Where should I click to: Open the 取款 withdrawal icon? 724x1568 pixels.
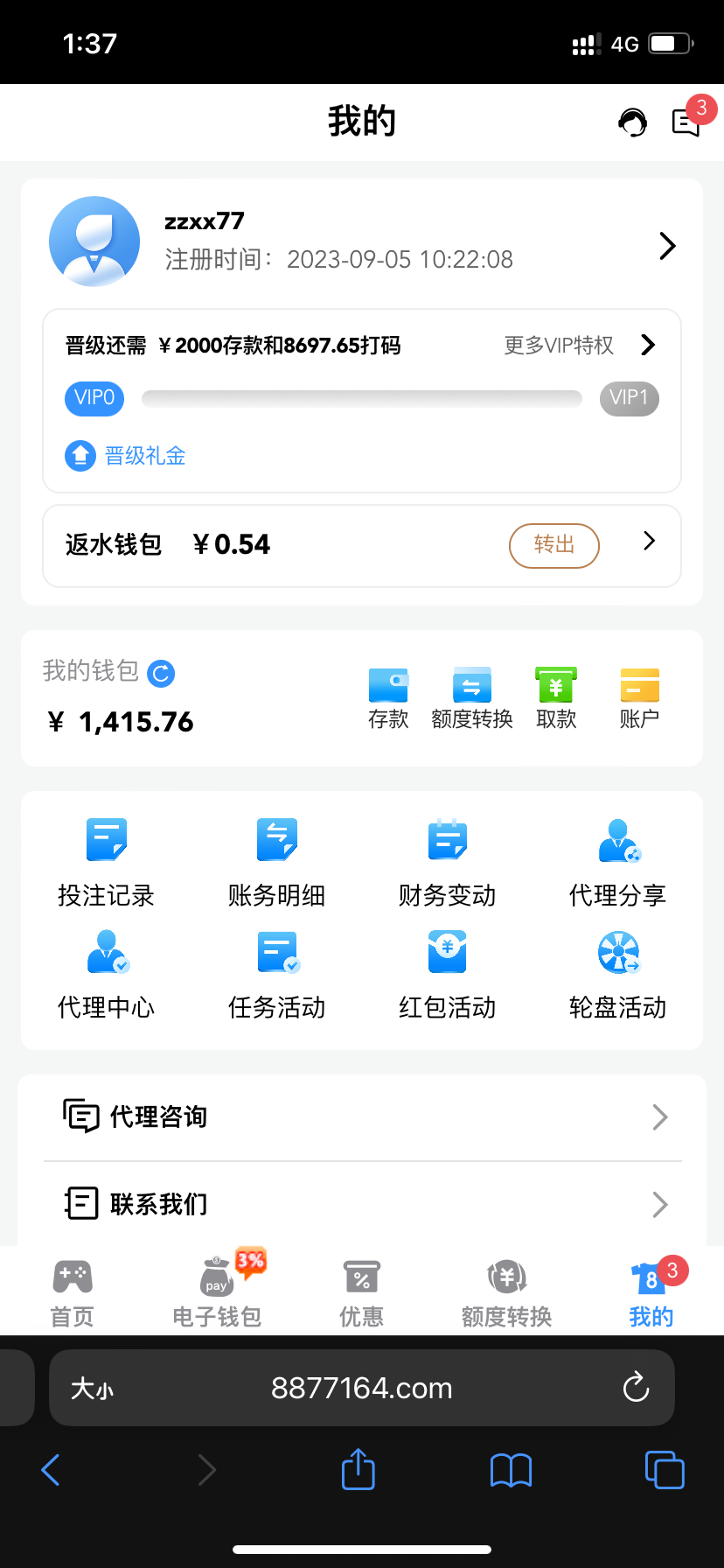[555, 696]
